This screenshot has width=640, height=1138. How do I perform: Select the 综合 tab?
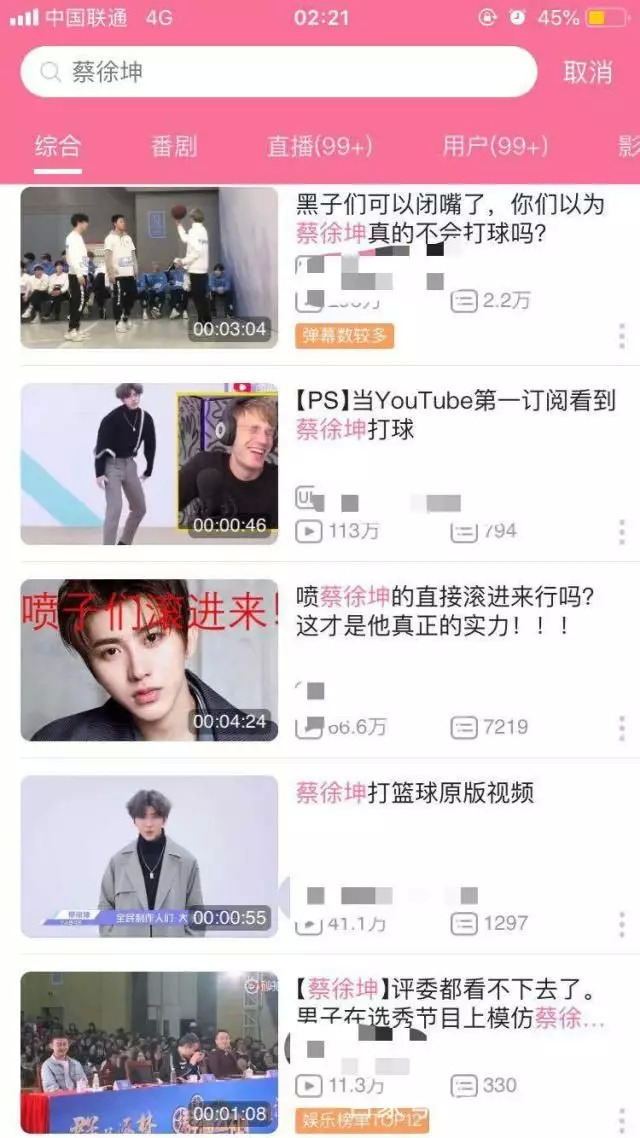(x=57, y=146)
